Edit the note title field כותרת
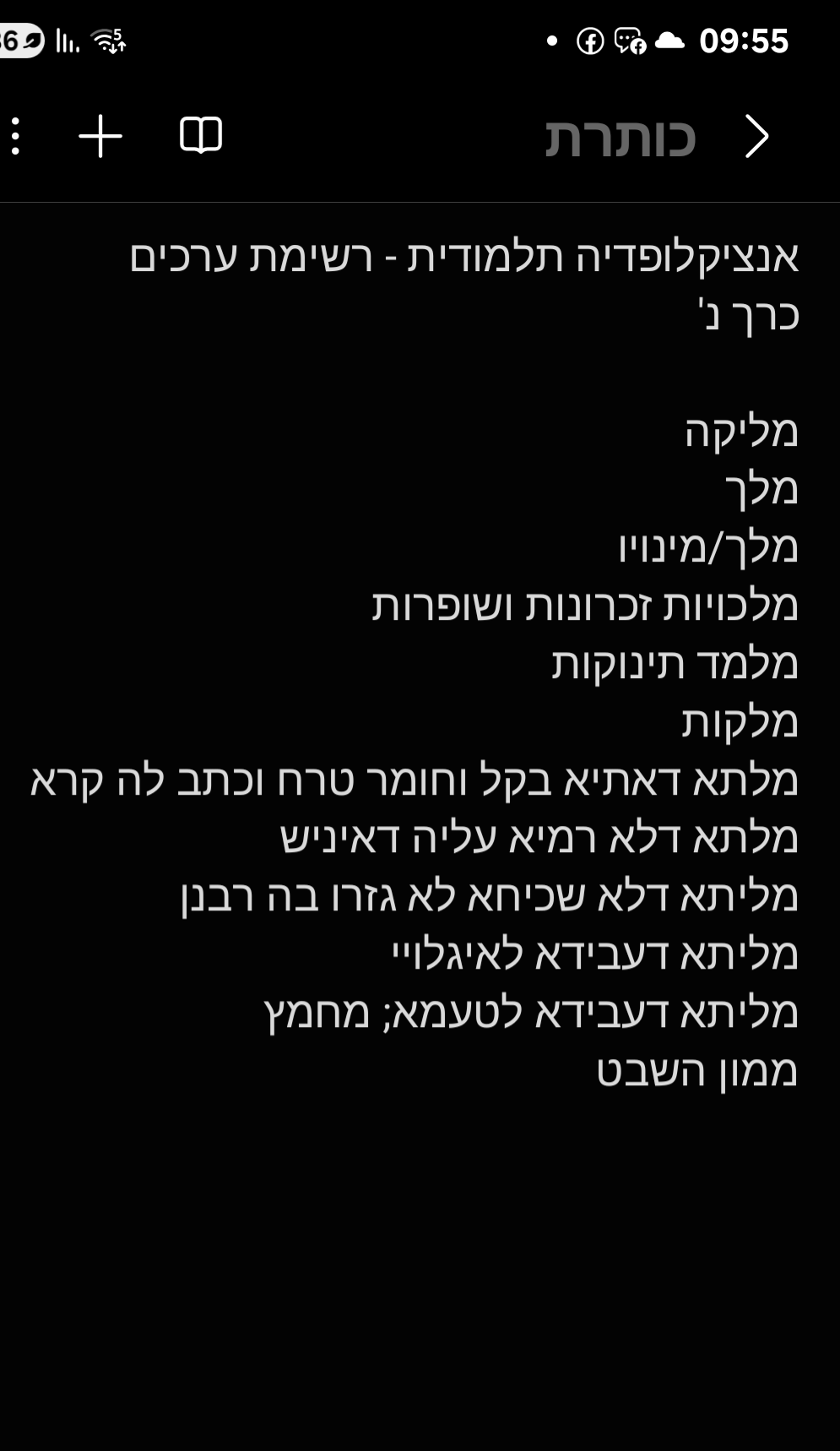 [620, 137]
